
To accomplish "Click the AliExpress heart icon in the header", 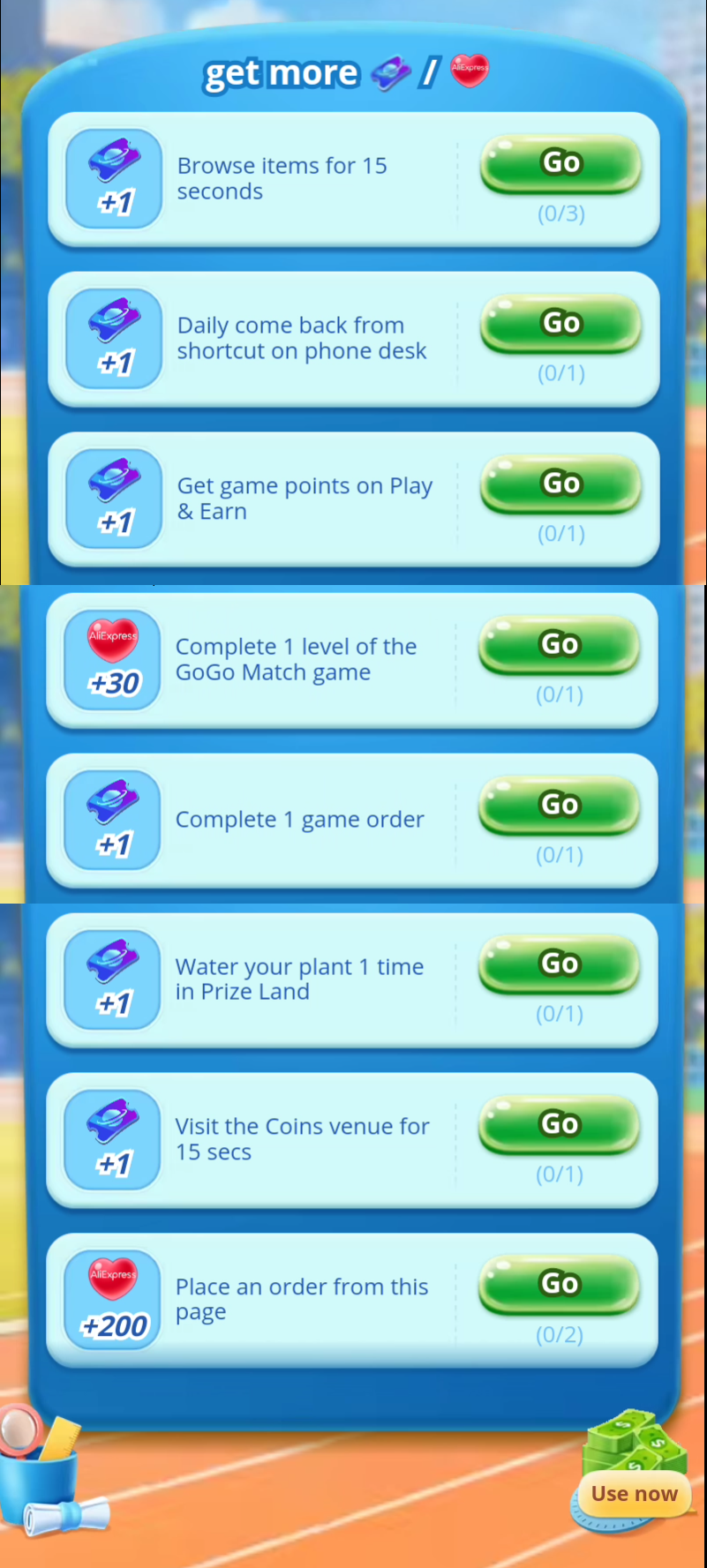I will click(x=469, y=71).
